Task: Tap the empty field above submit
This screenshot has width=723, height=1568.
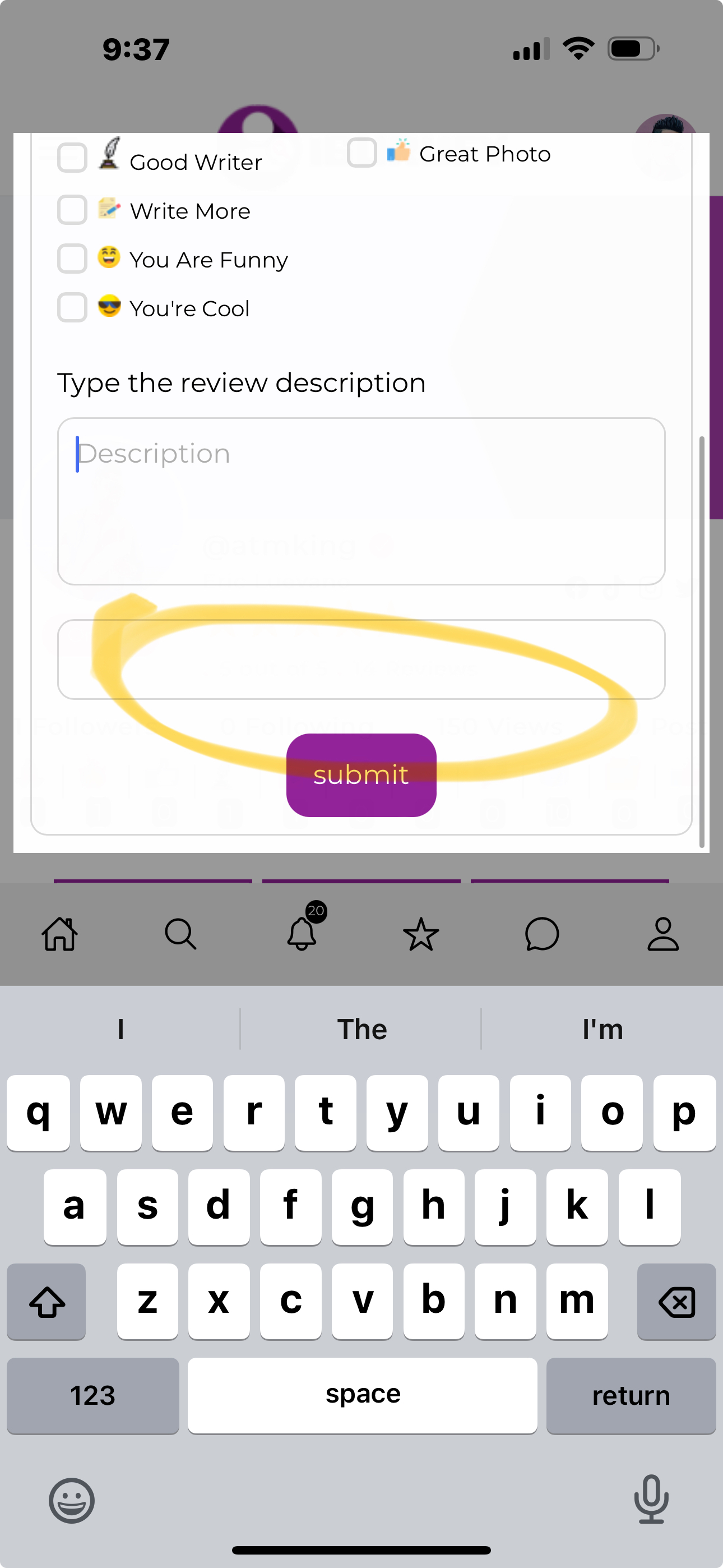Action: 361,659
